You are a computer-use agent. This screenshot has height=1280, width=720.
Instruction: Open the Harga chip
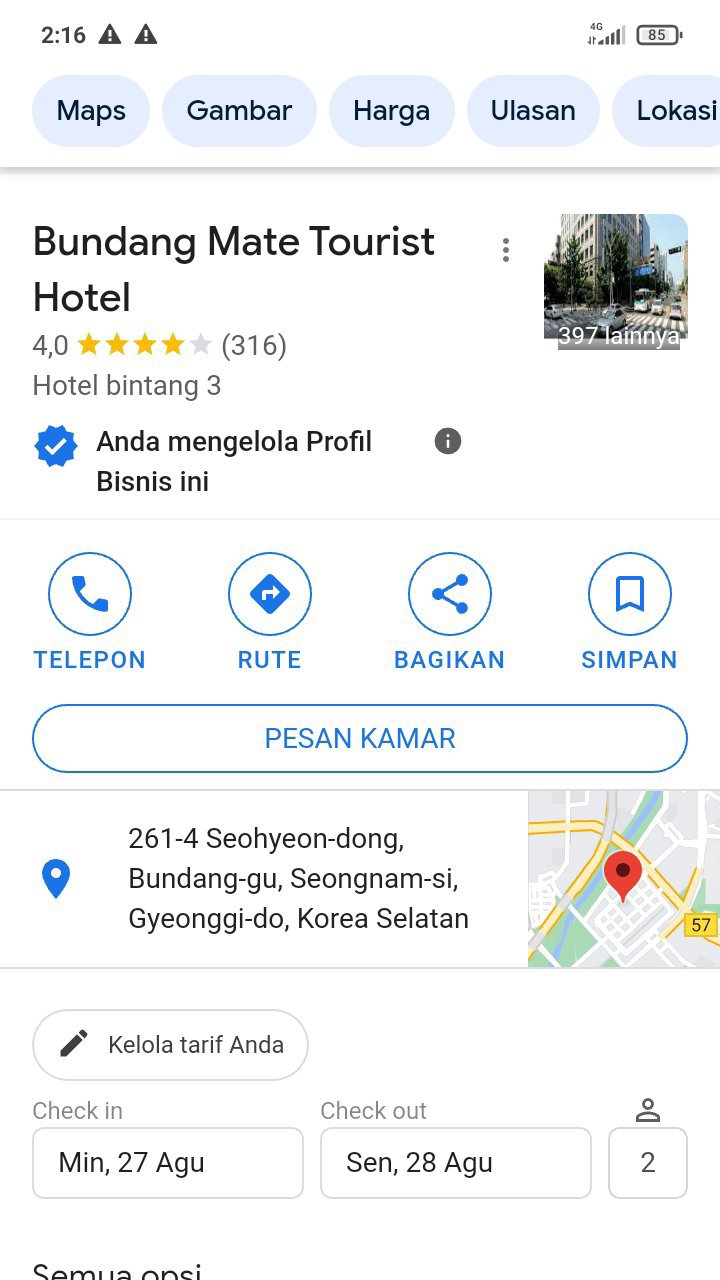point(391,110)
